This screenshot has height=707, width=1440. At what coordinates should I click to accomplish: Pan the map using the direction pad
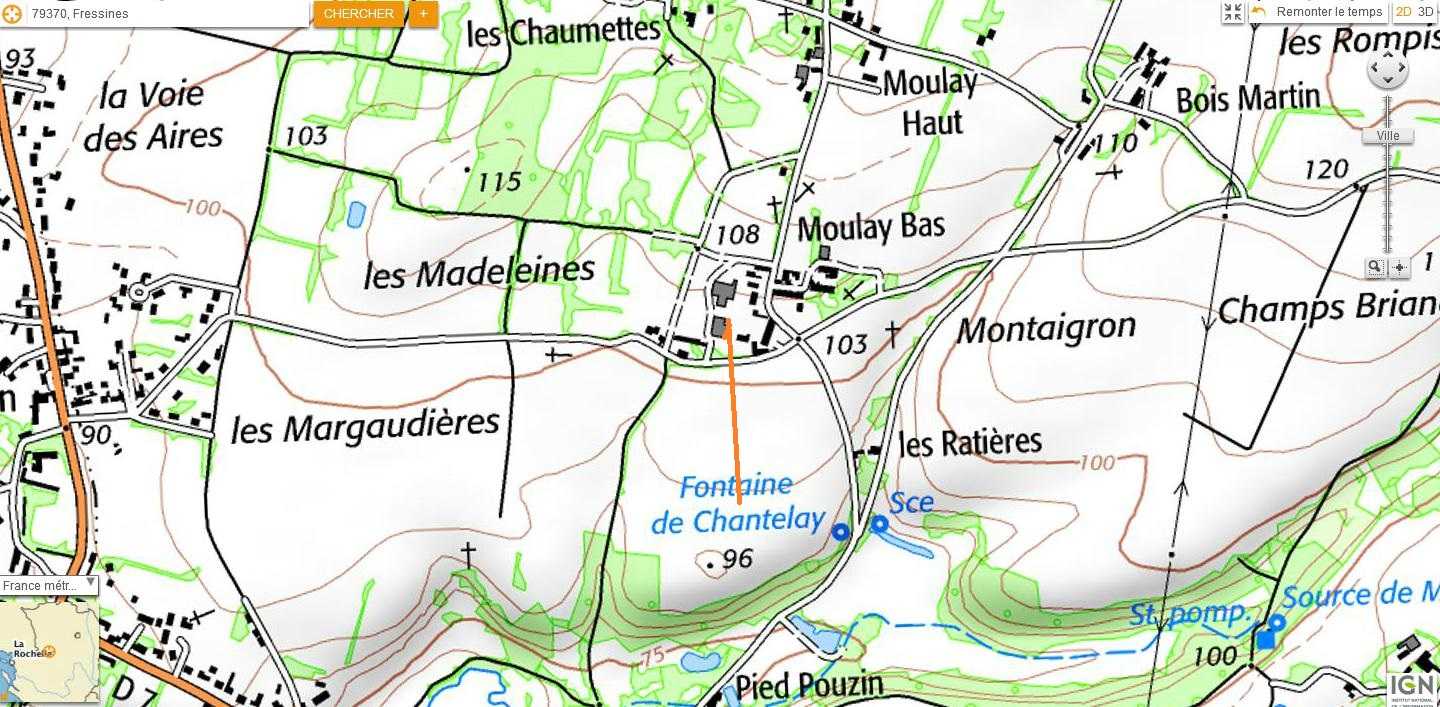click(x=1387, y=71)
